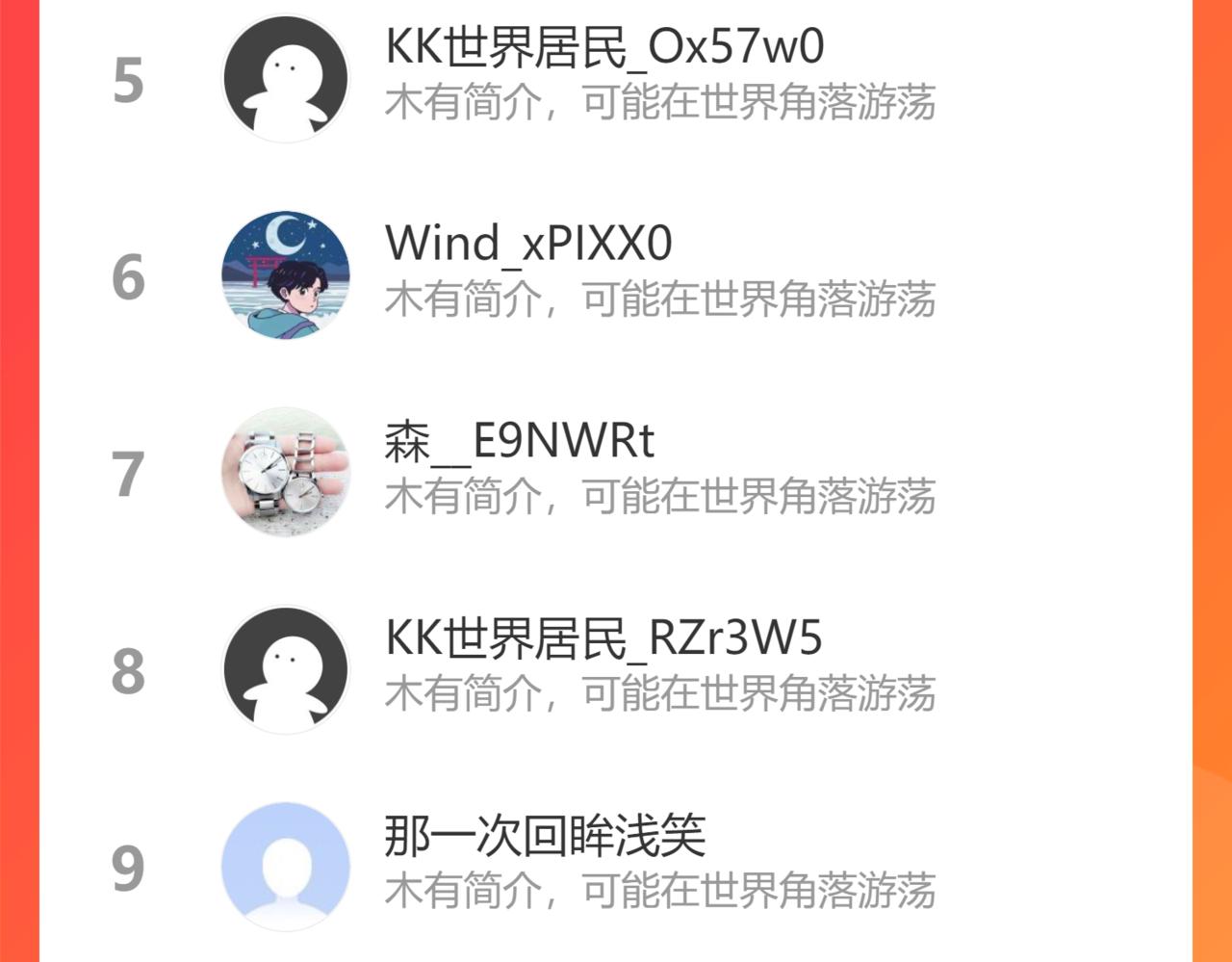This screenshot has width=1232, height=962.
Task: Open 那一次回眸浅笑 user entry
Action: click(616, 867)
